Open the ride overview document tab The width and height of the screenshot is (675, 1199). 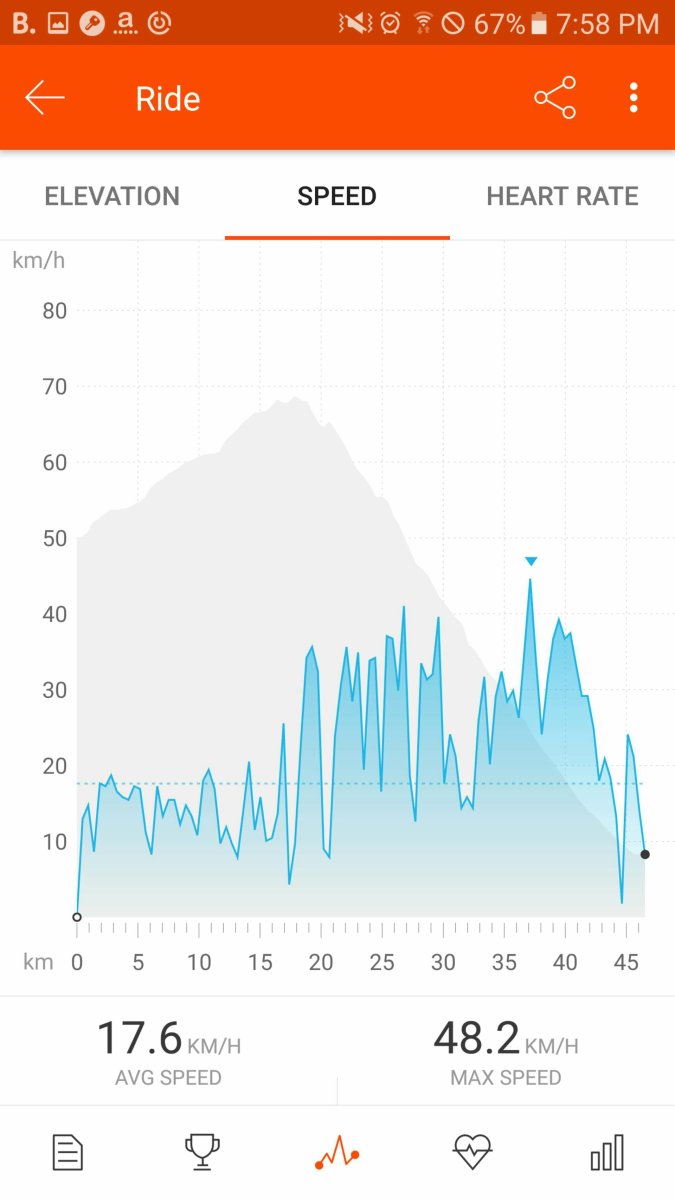67,1152
